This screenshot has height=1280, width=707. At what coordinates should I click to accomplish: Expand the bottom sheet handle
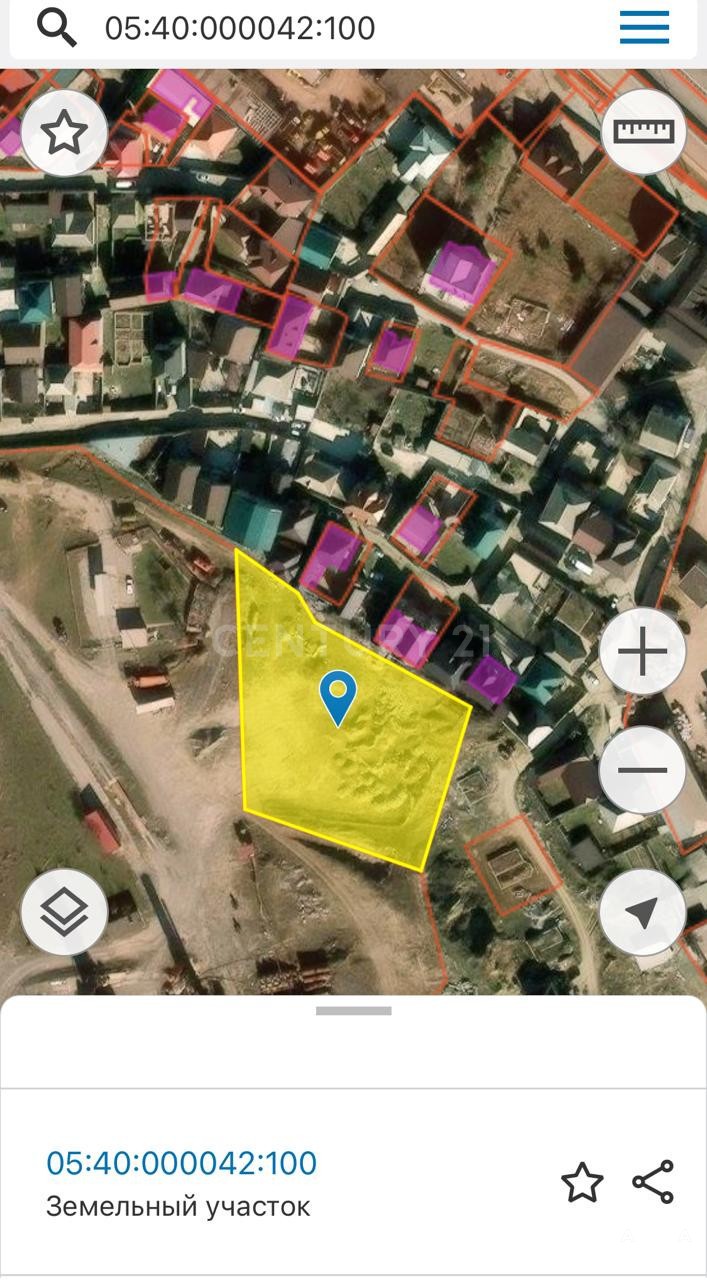pos(354,1011)
